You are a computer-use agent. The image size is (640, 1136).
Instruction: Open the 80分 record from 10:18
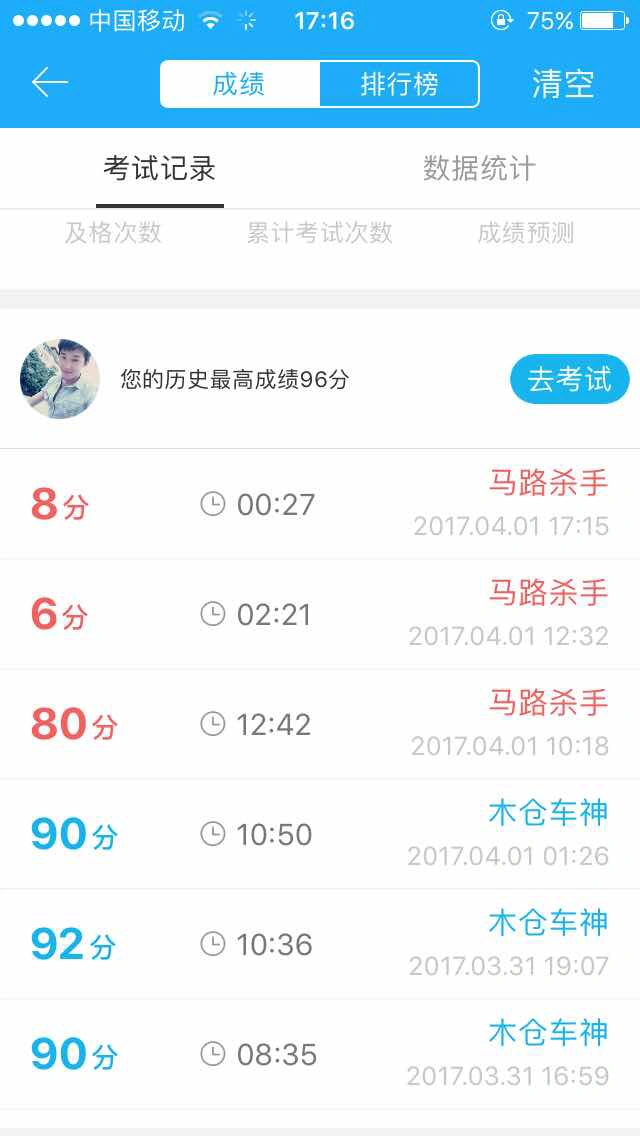click(x=320, y=724)
